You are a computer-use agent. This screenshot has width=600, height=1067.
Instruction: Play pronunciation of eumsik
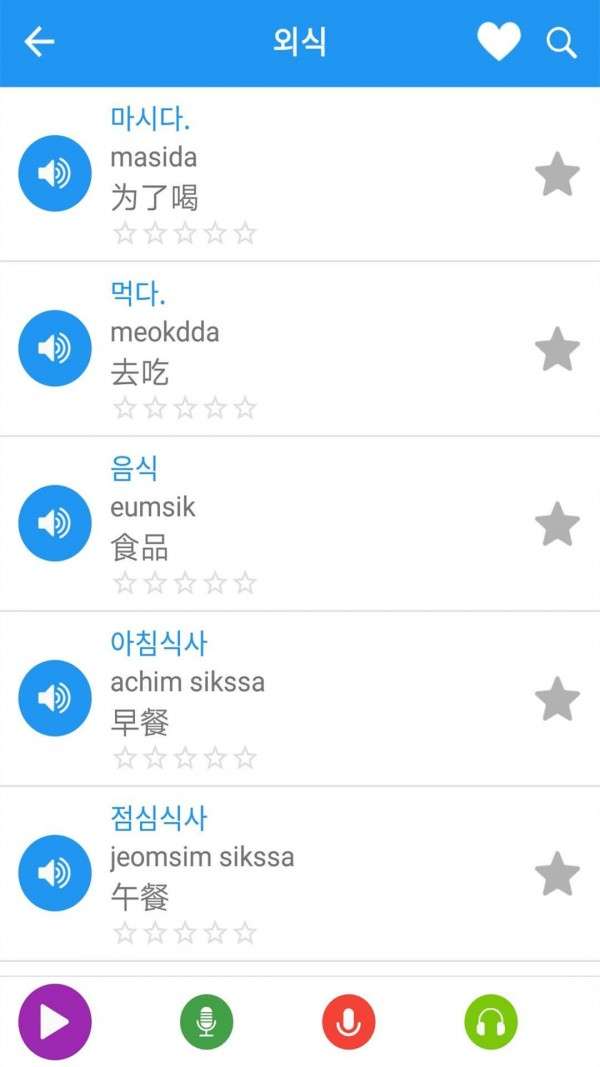pyautogui.click(x=54, y=523)
